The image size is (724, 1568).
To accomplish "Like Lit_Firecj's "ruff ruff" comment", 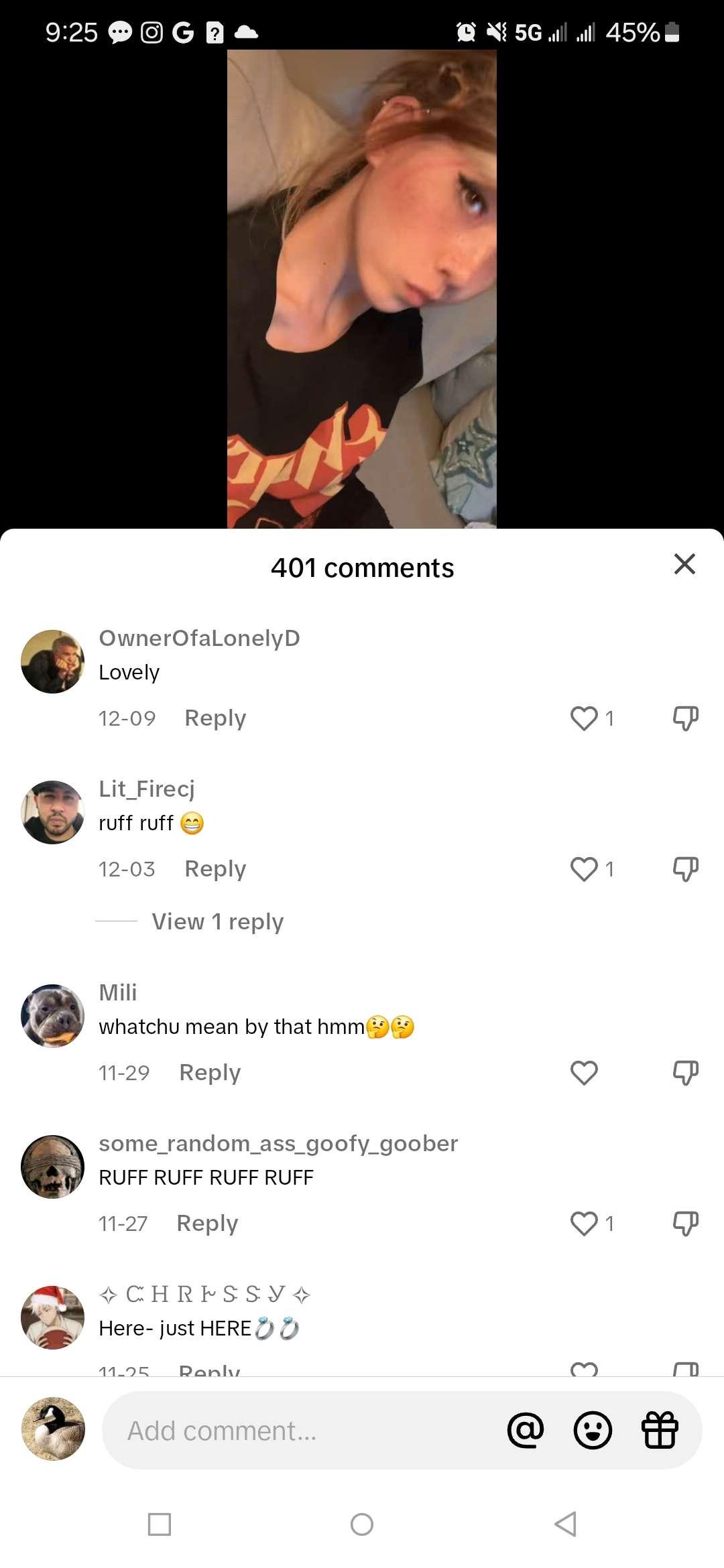I will click(x=584, y=869).
